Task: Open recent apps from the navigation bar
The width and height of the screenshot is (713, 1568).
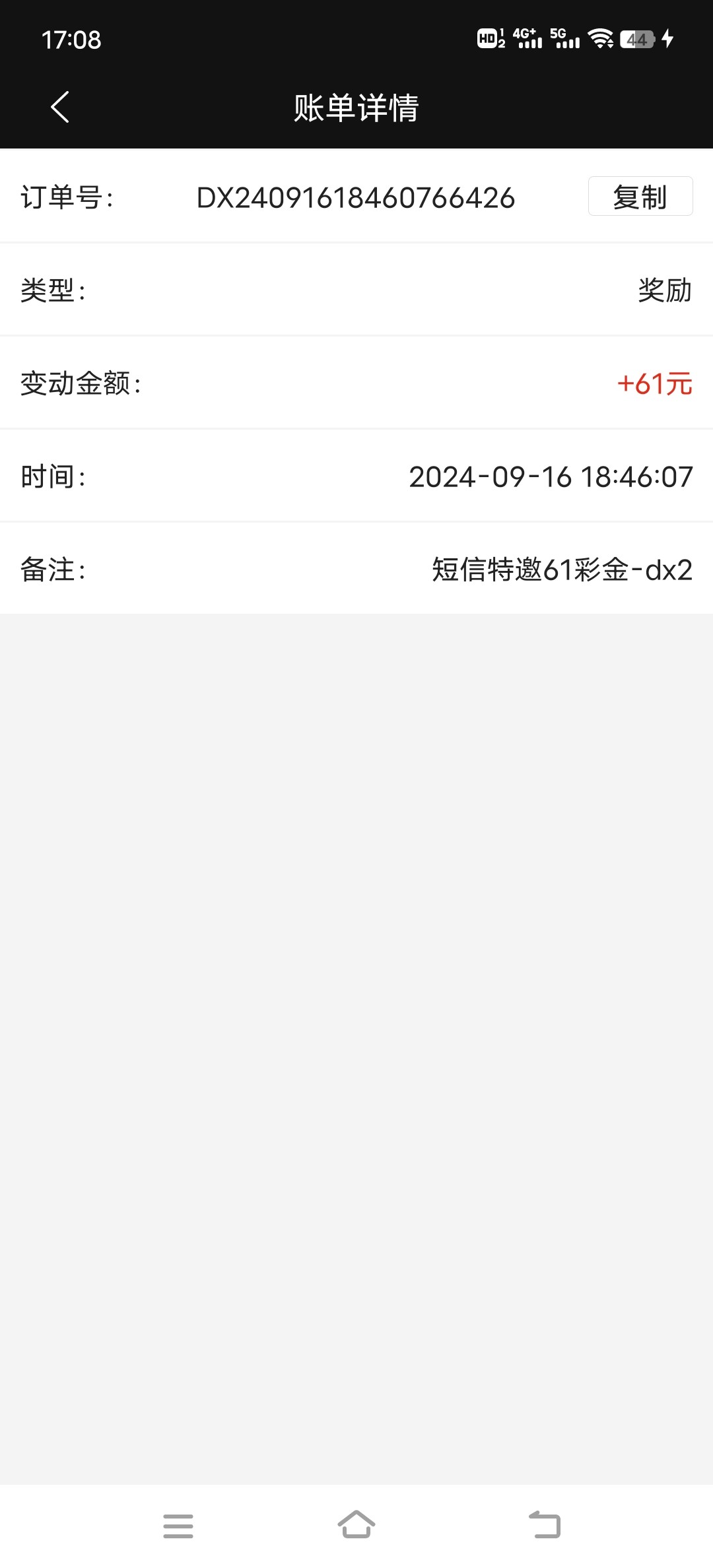Action: pos(178,1526)
